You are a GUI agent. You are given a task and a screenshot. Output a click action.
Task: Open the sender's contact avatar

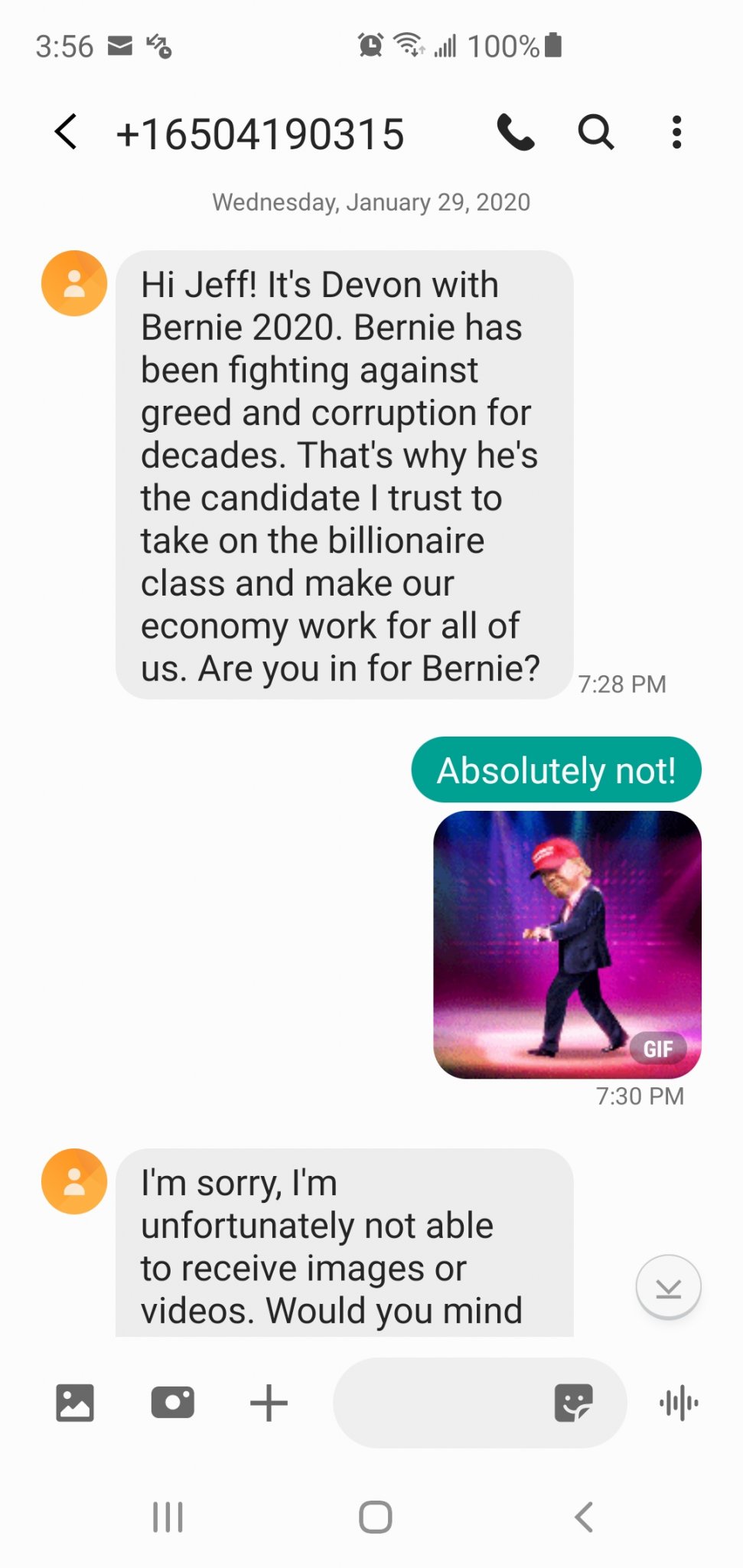coord(74,283)
